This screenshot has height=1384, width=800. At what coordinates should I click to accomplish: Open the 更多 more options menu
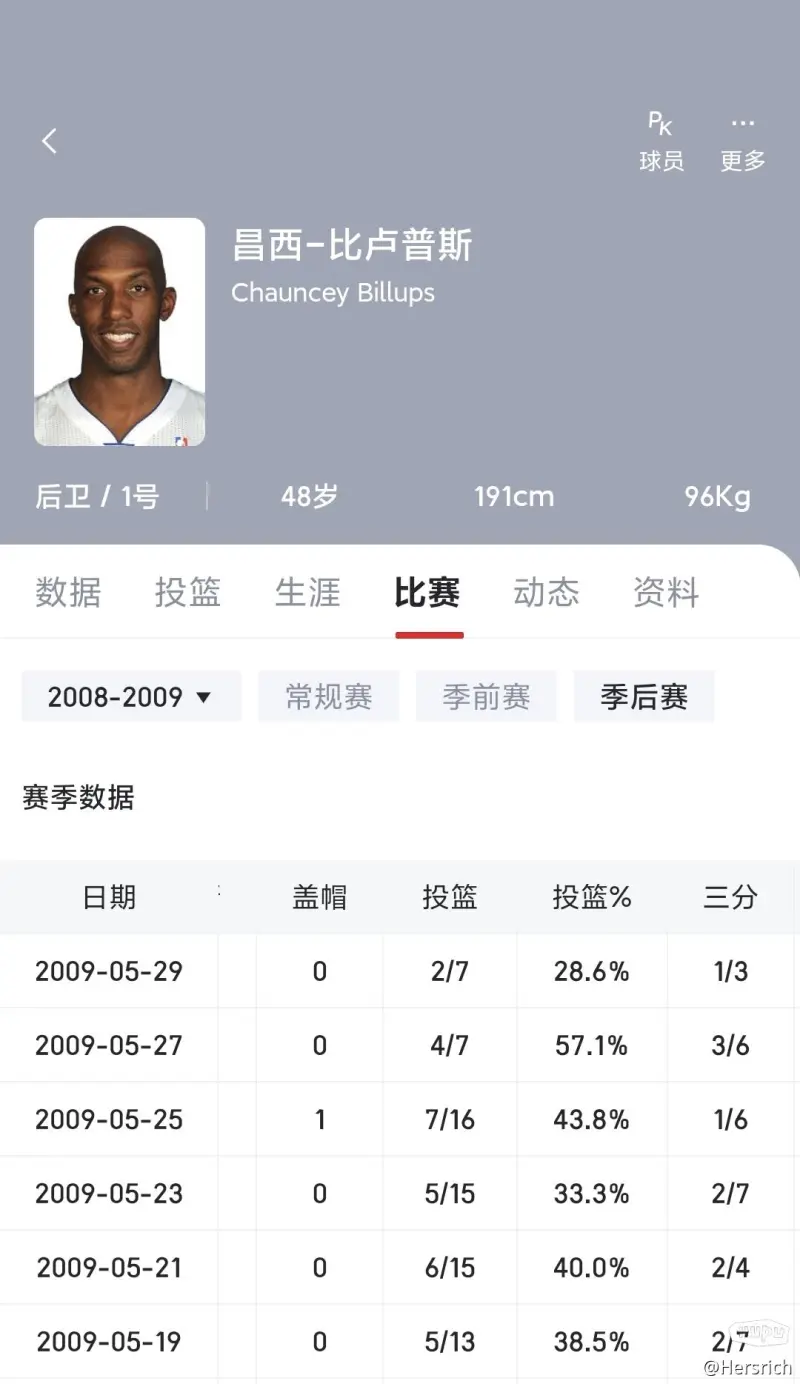click(742, 142)
